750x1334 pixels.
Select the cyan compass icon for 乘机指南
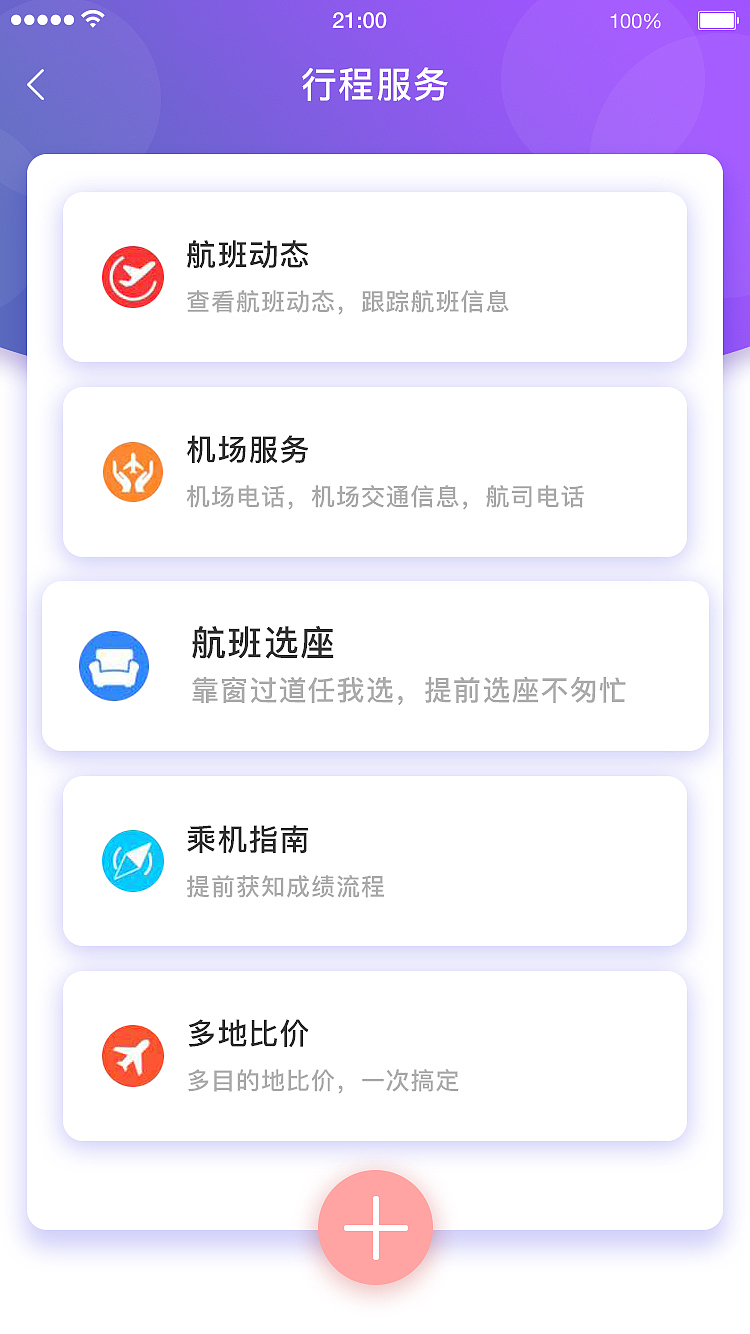click(x=133, y=860)
